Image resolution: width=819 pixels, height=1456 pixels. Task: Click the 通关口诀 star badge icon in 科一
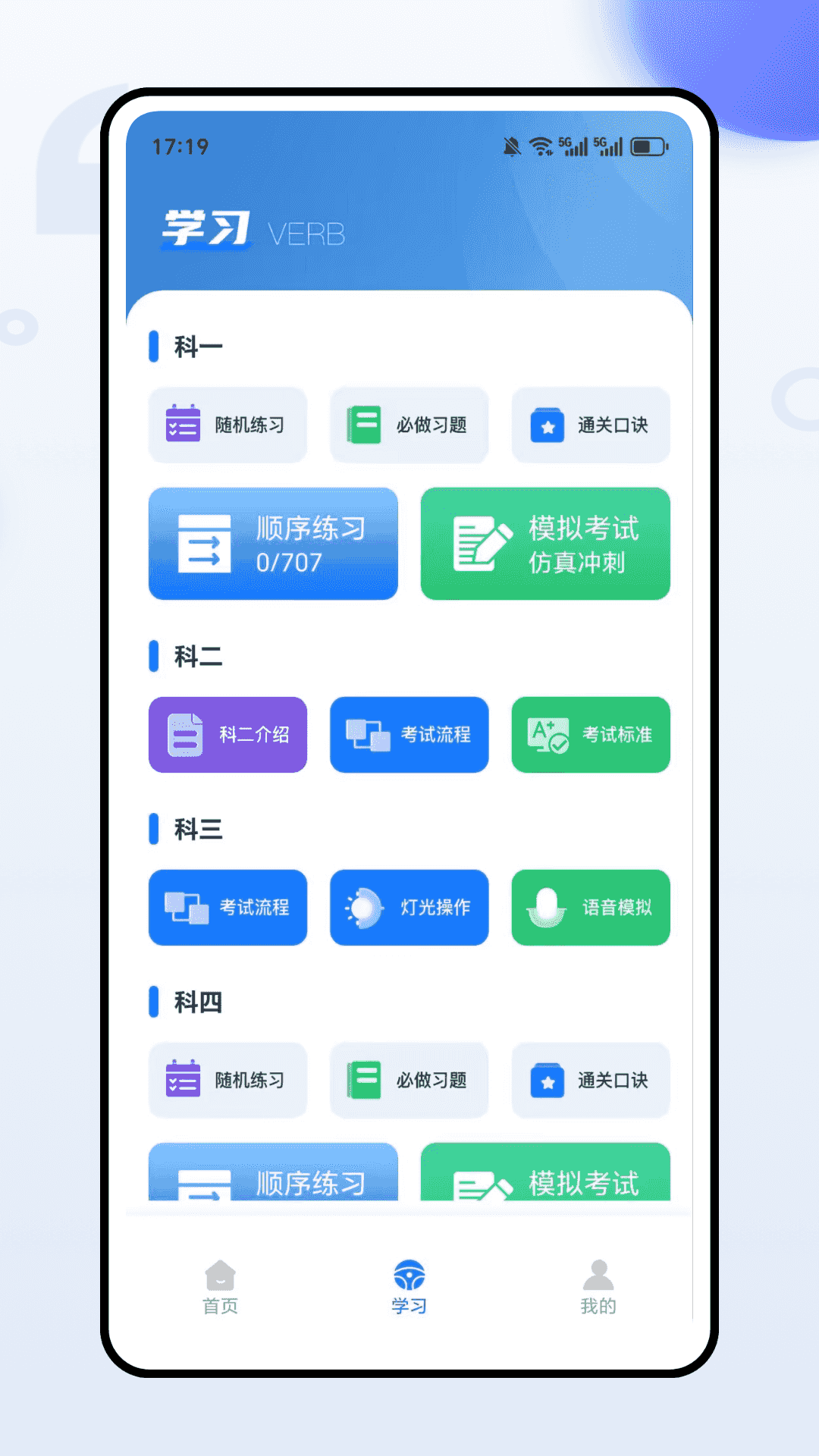coord(548,425)
